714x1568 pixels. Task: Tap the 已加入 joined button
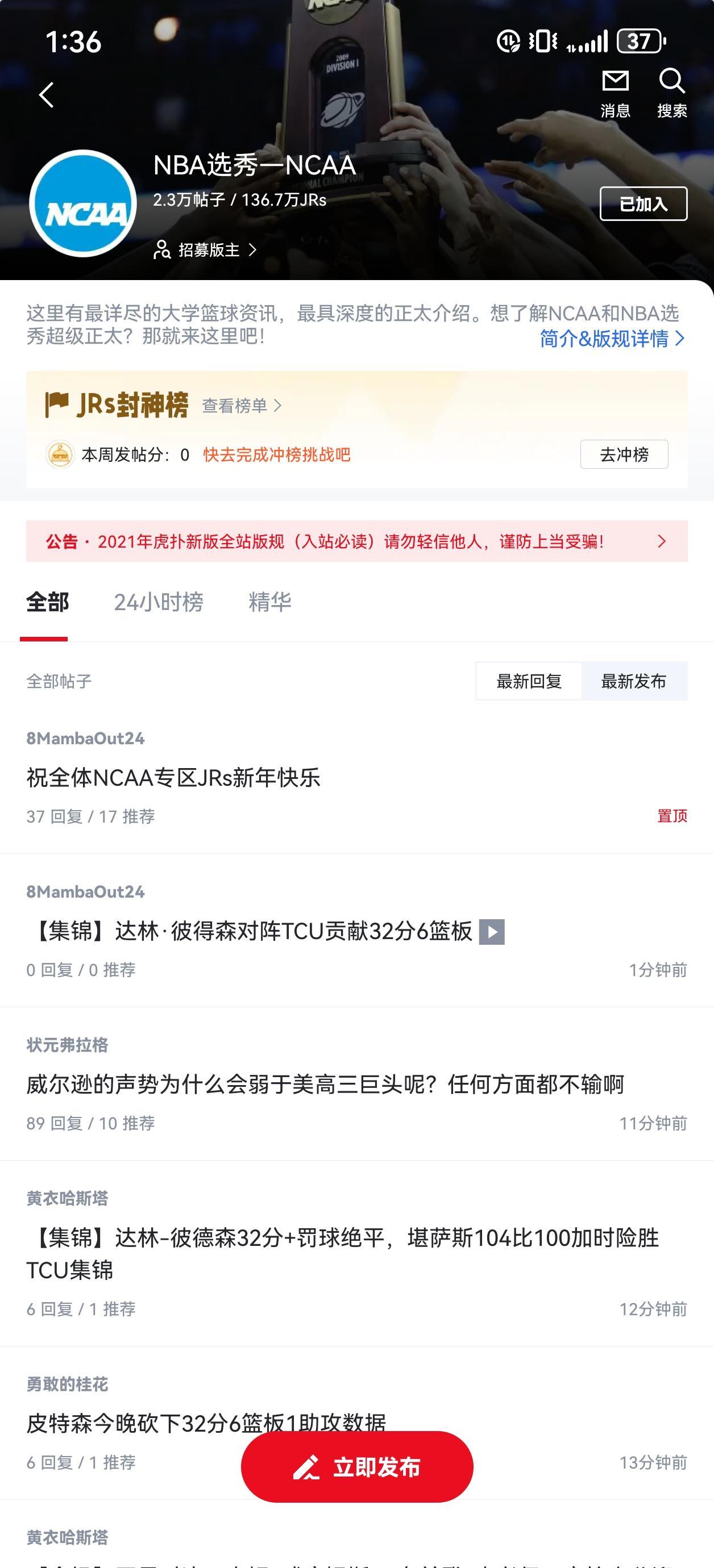(x=643, y=203)
